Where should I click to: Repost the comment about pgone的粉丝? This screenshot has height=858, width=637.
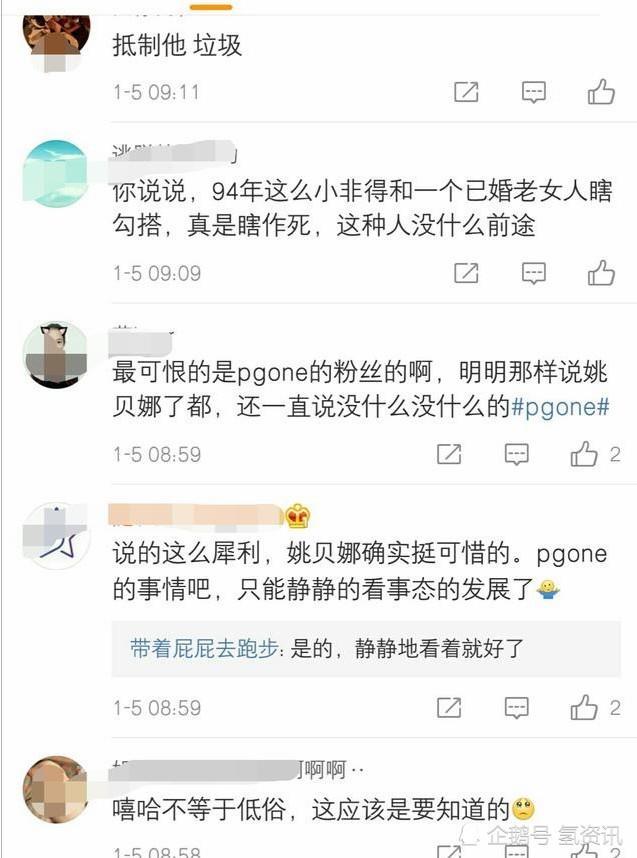[449, 454]
